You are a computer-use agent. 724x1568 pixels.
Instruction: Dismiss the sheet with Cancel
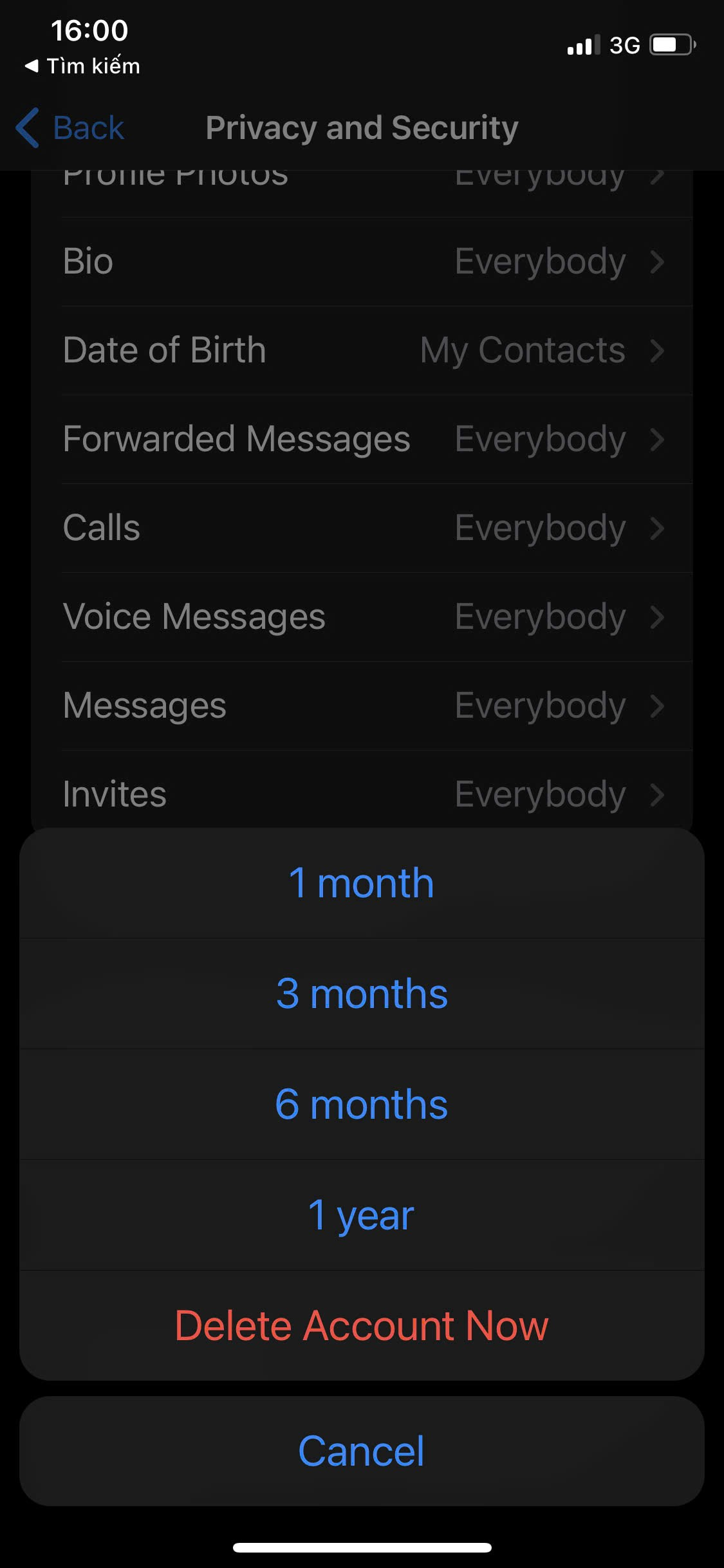pyautogui.click(x=362, y=1451)
